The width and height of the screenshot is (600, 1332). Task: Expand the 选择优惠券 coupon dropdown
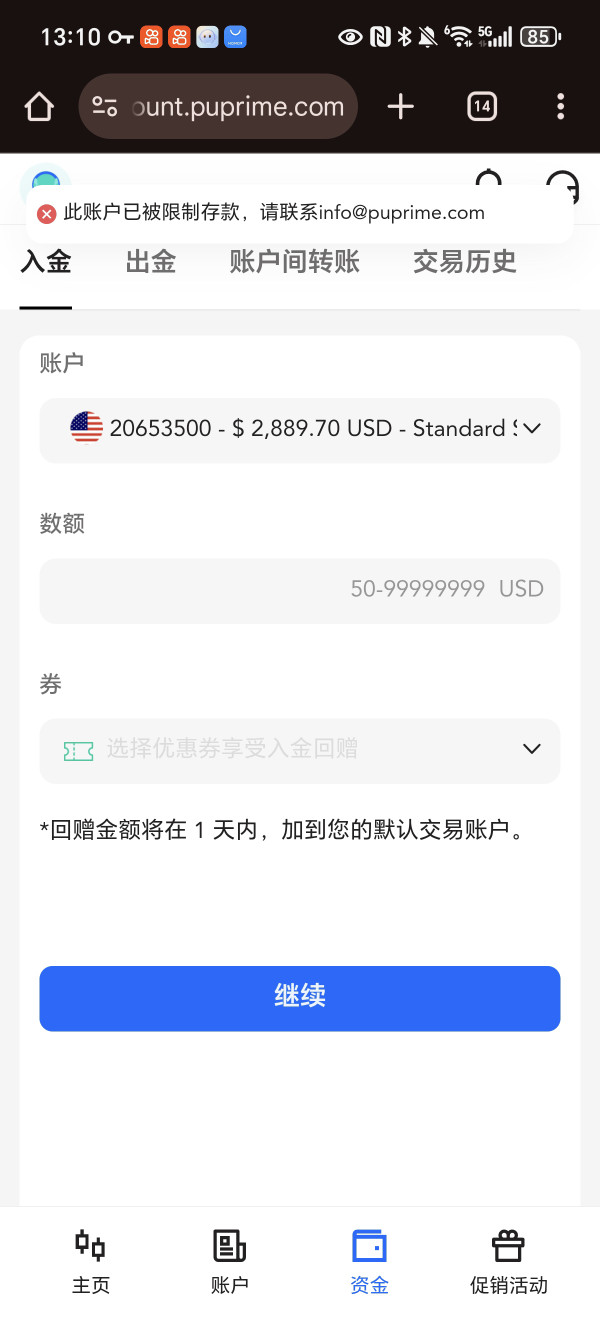pyautogui.click(x=300, y=750)
